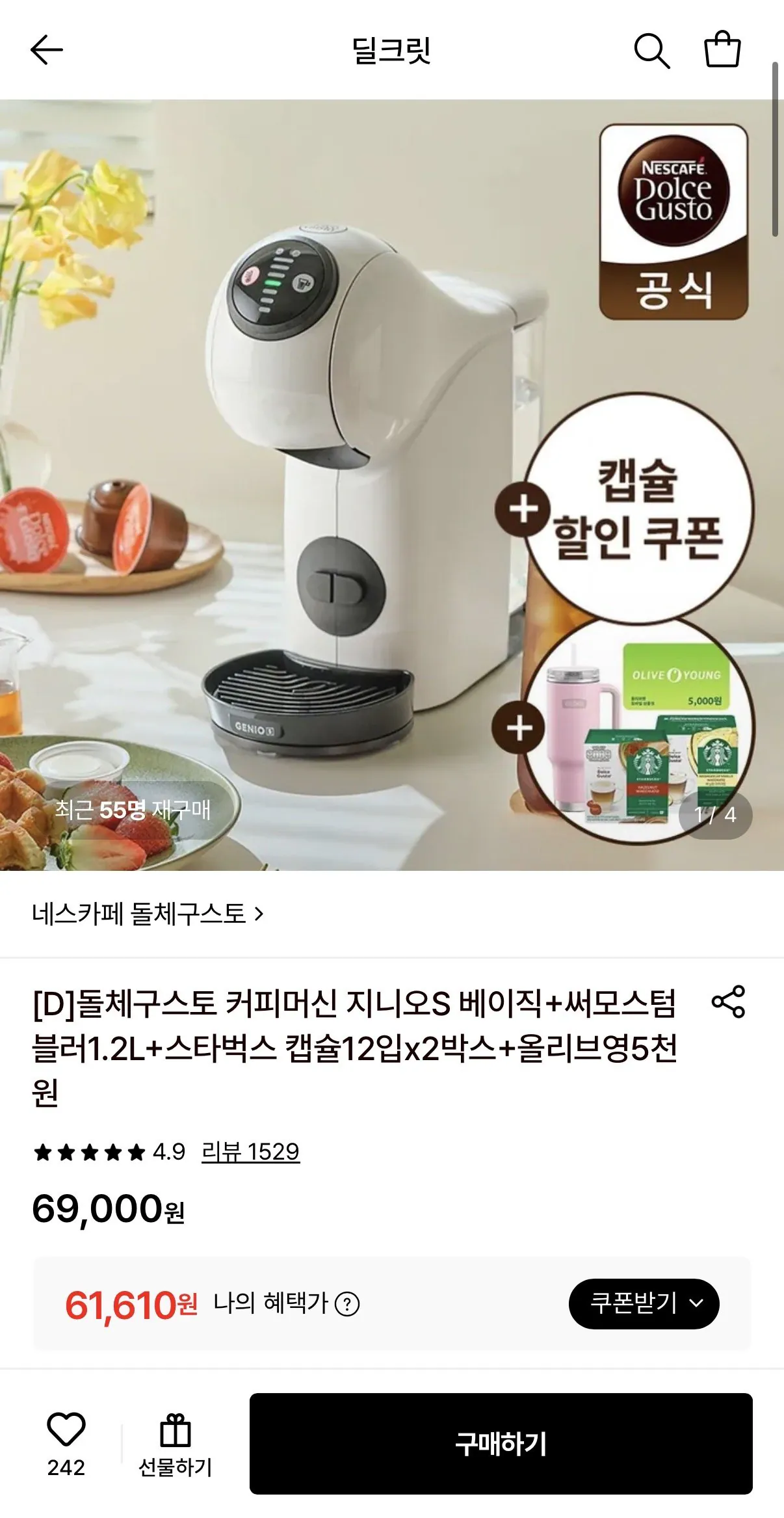The height and width of the screenshot is (1518, 784).
Task: Open the 네스카페 돌체구스토 brand page
Action: pos(148,914)
